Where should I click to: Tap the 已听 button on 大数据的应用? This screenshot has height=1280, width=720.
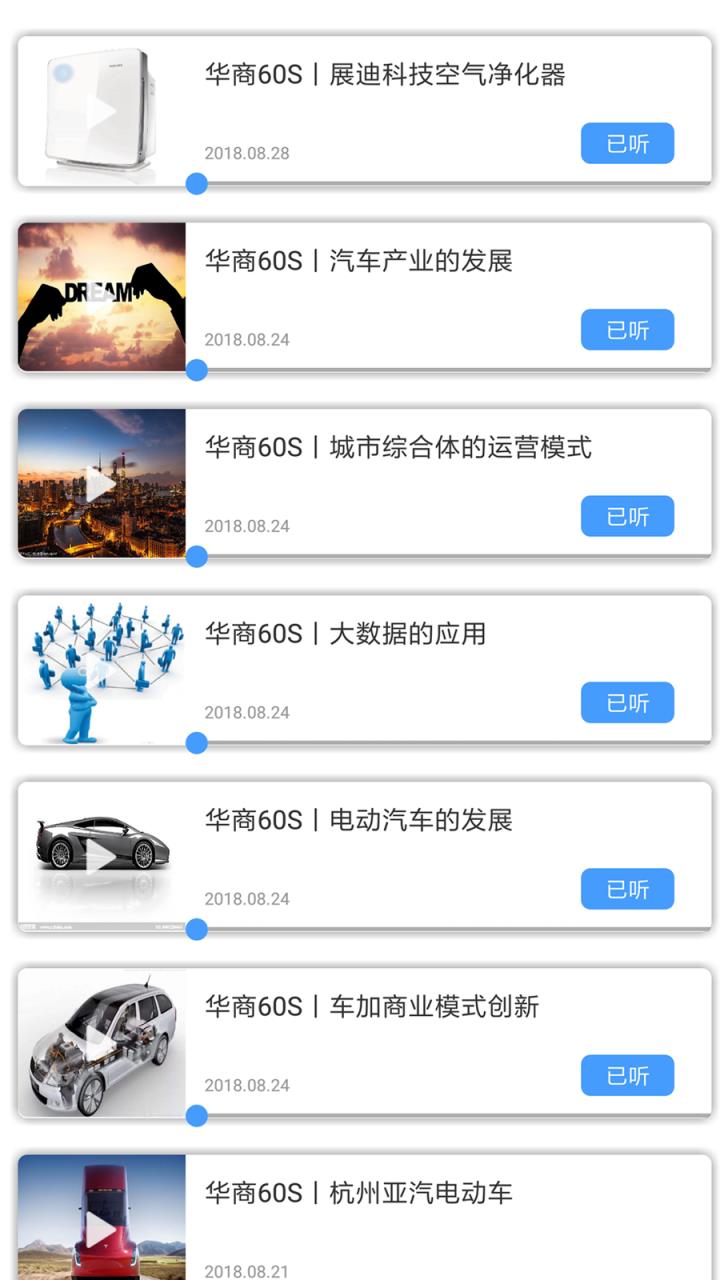tap(627, 703)
